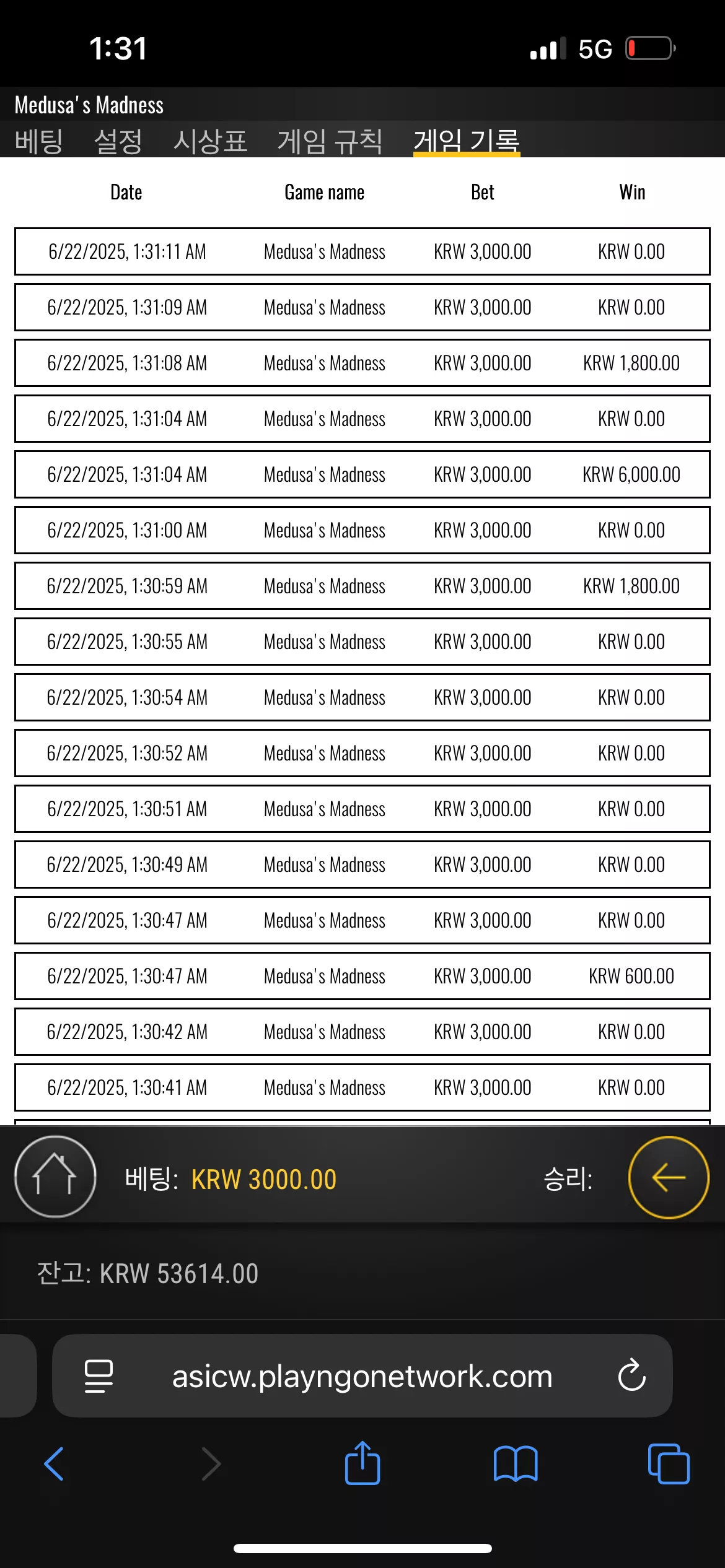Screen dimensions: 725x1568
Task: Open the 설정 tab
Action: click(118, 141)
